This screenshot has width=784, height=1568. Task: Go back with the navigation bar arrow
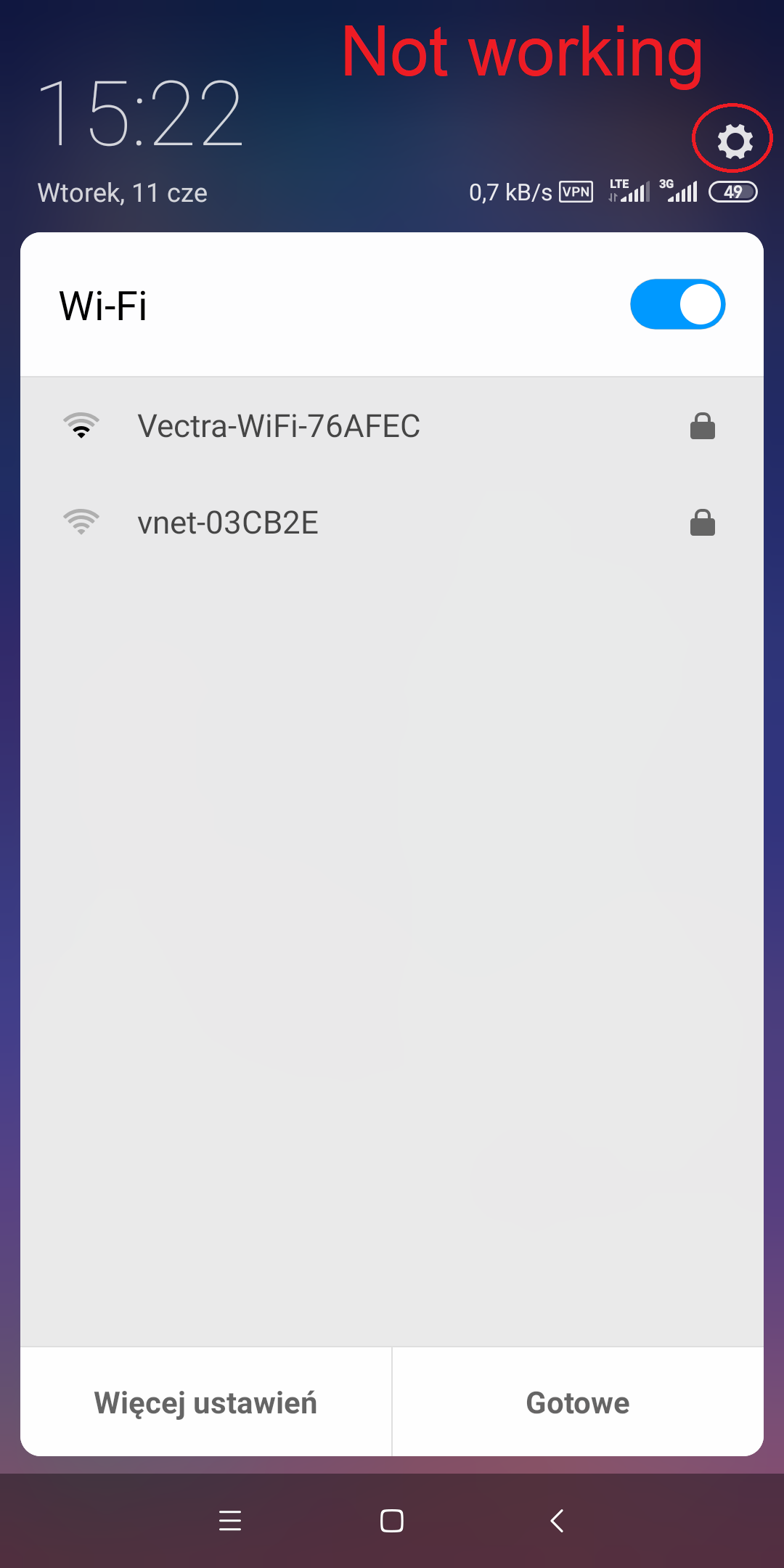click(557, 1520)
